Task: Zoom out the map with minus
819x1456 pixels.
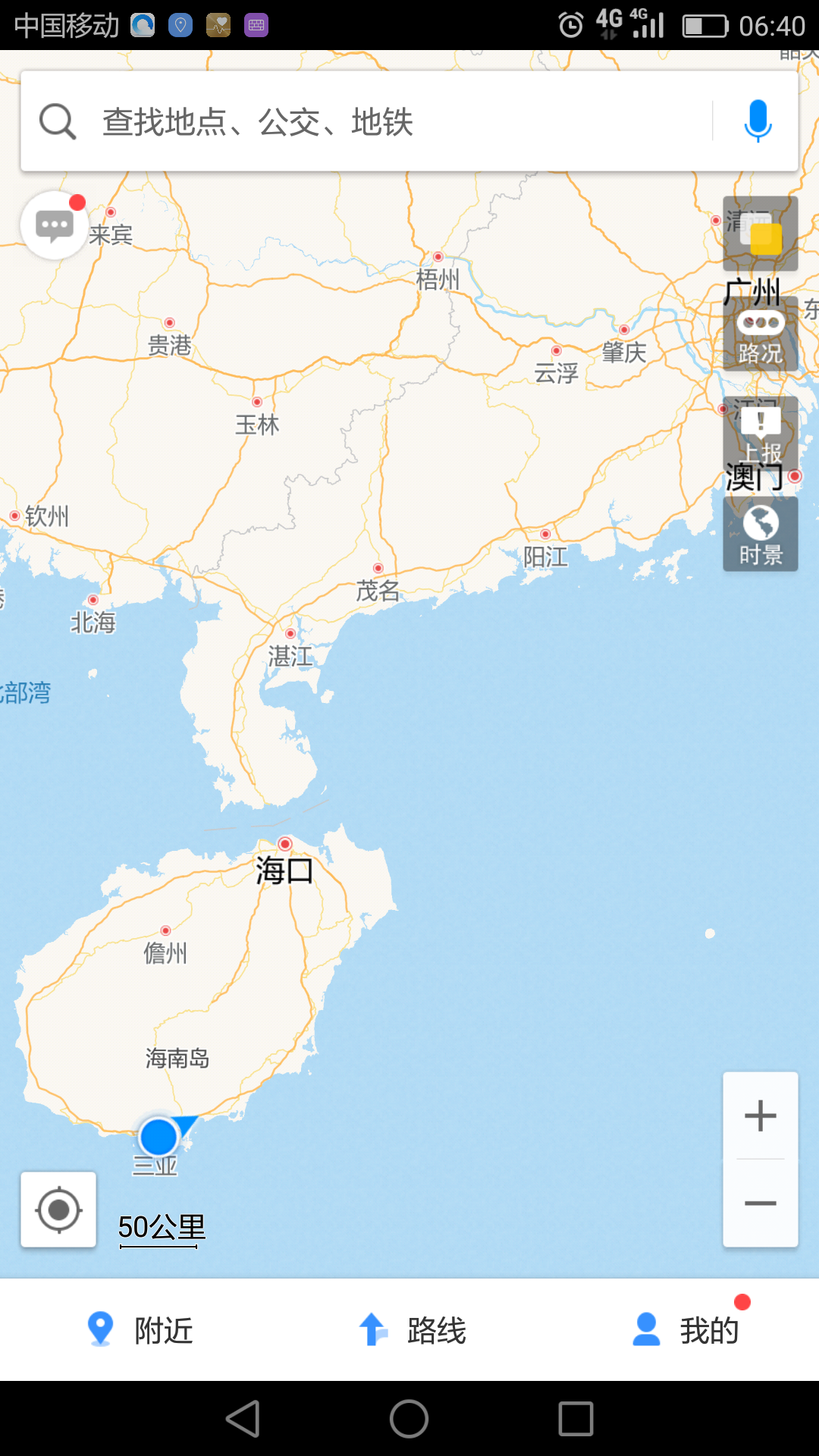Action: pos(761,1203)
